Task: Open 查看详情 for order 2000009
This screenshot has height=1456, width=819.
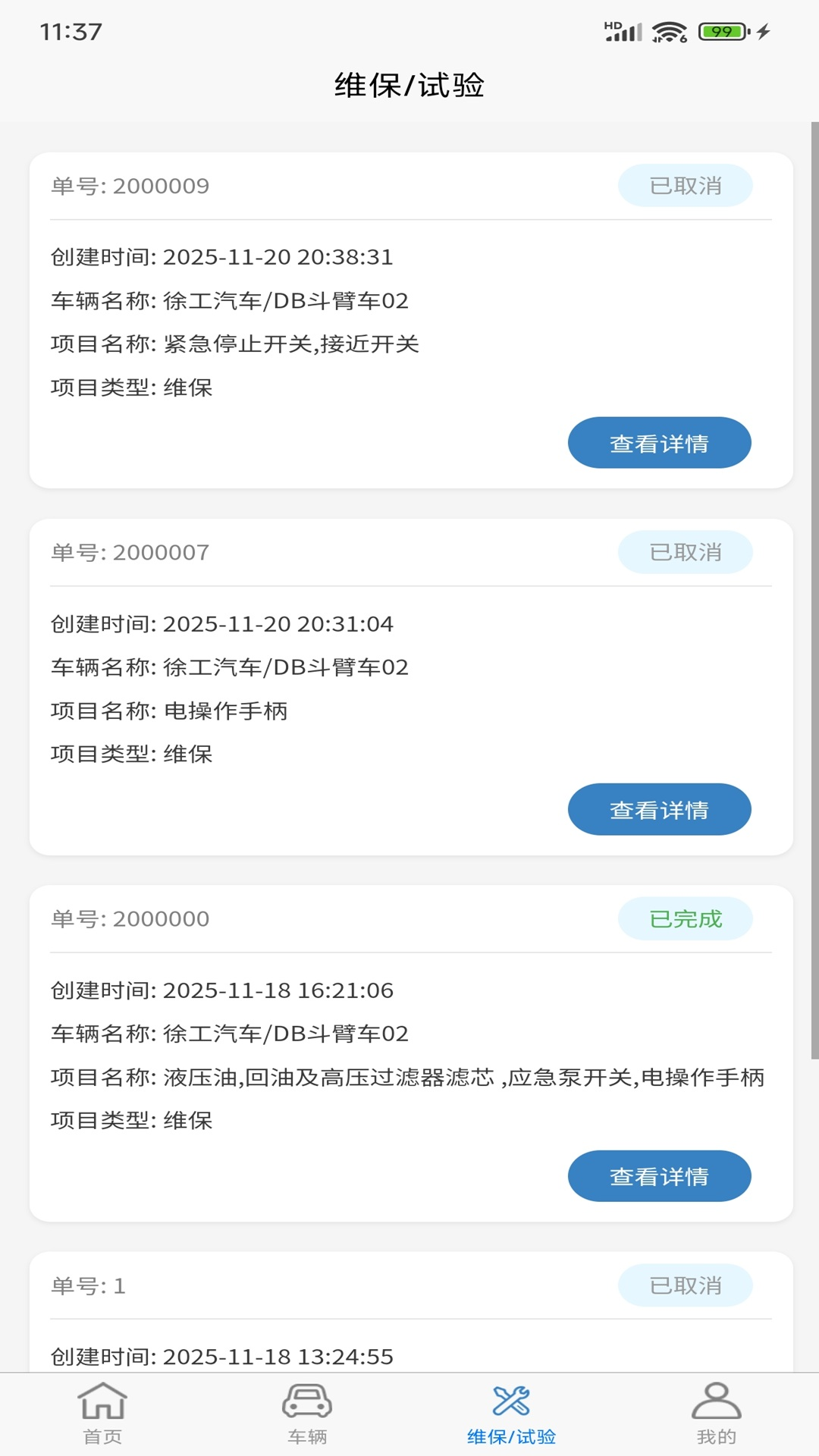Action: (x=659, y=442)
